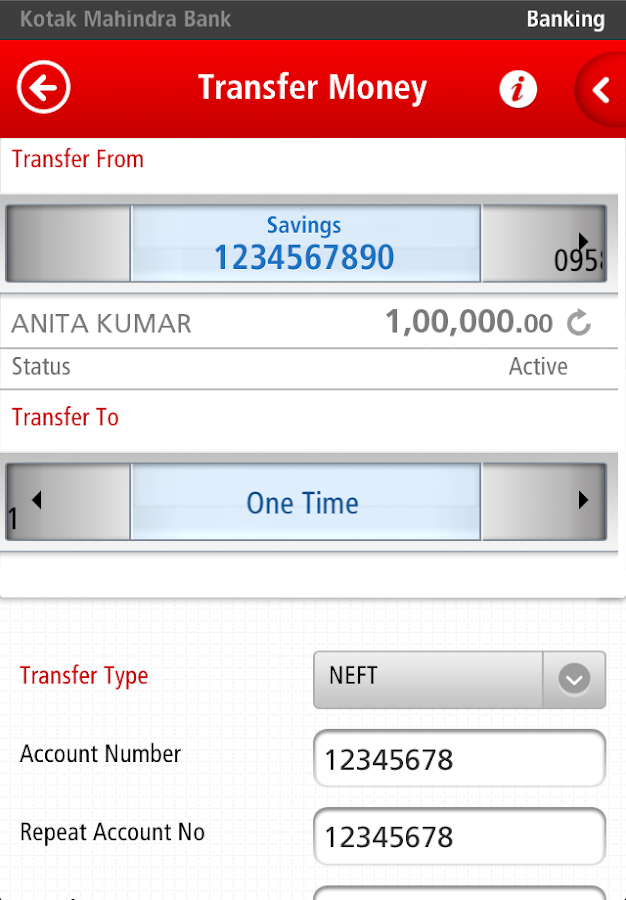This screenshot has width=626, height=900.
Task: Select the One Time transfer option
Action: pyautogui.click(x=305, y=502)
